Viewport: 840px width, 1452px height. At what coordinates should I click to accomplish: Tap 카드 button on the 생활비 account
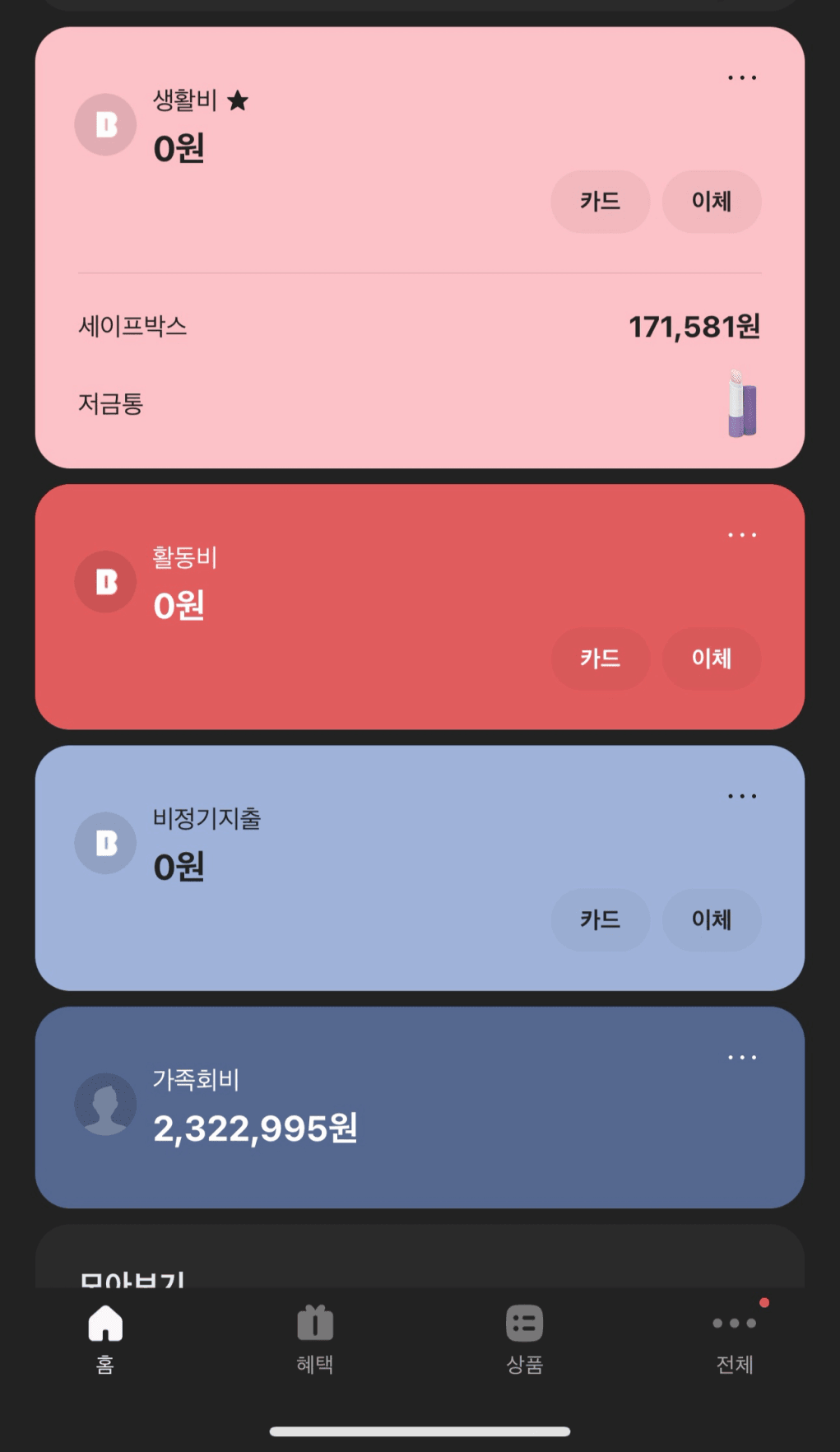(x=600, y=202)
